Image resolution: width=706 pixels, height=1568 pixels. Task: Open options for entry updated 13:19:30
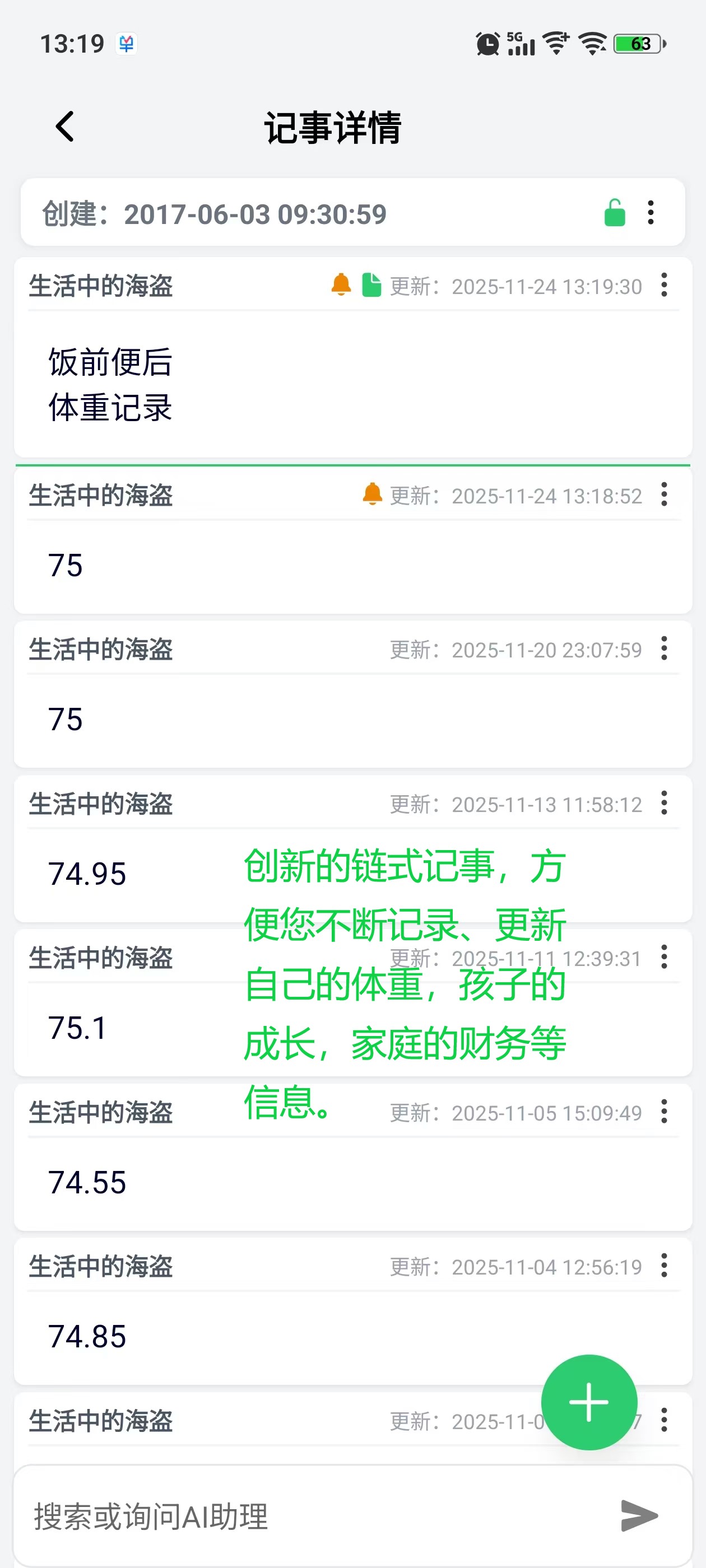click(664, 285)
